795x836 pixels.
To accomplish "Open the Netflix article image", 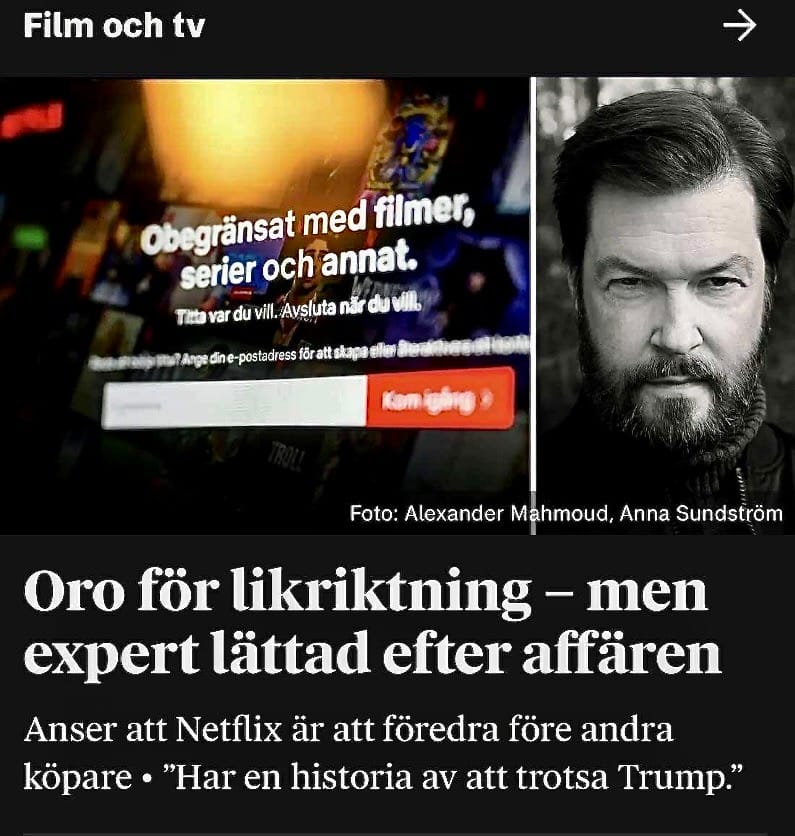I will click(265, 305).
